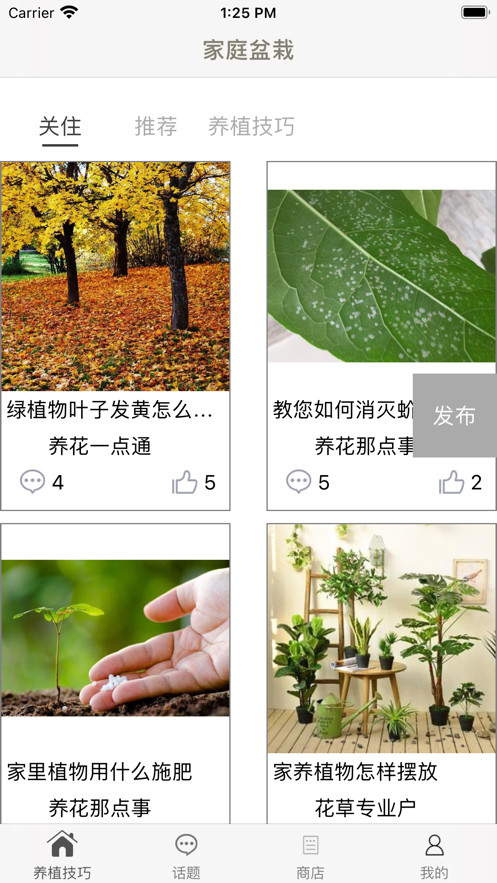Open the 商店 shop tab

click(x=311, y=855)
